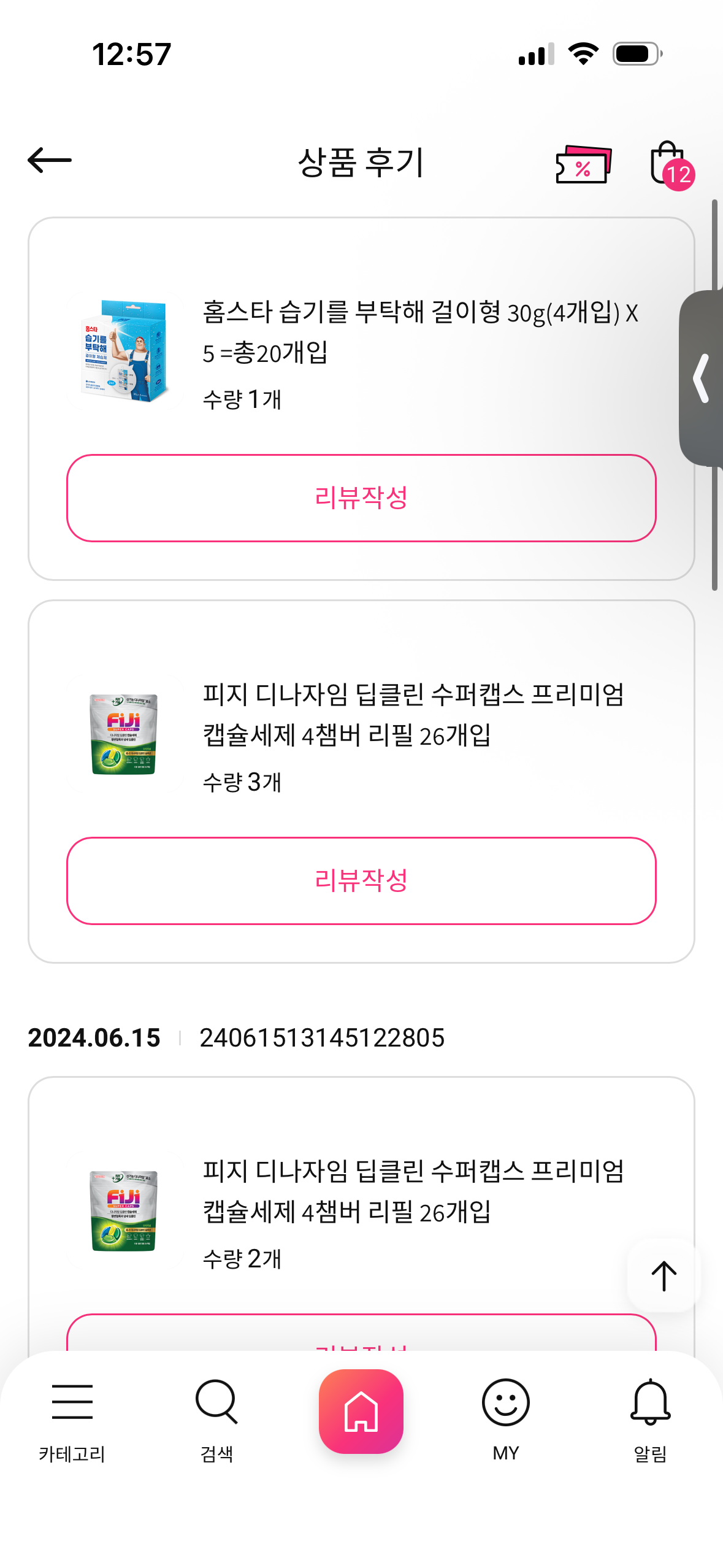Open the coupon ticket icon
The height and width of the screenshot is (1568, 723).
click(583, 164)
